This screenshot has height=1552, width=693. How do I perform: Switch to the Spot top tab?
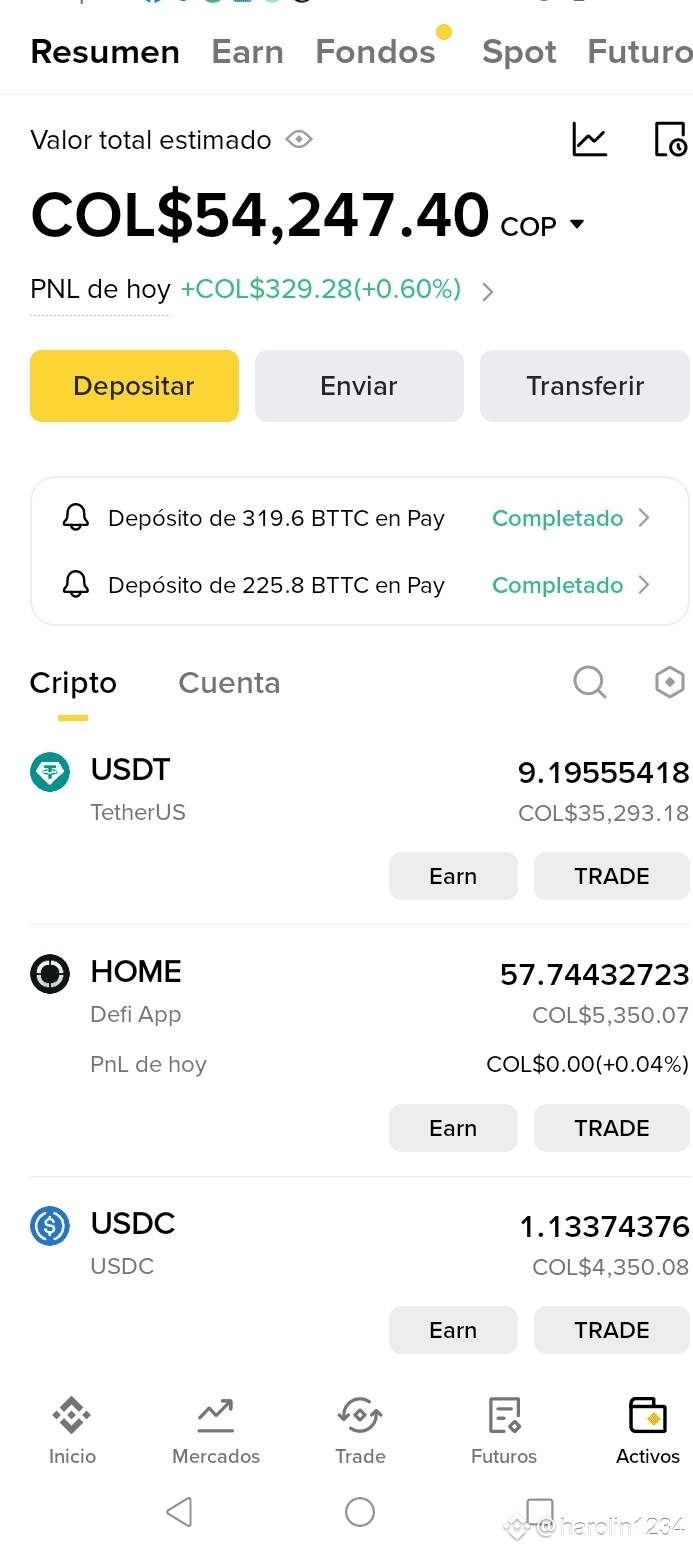click(x=519, y=52)
